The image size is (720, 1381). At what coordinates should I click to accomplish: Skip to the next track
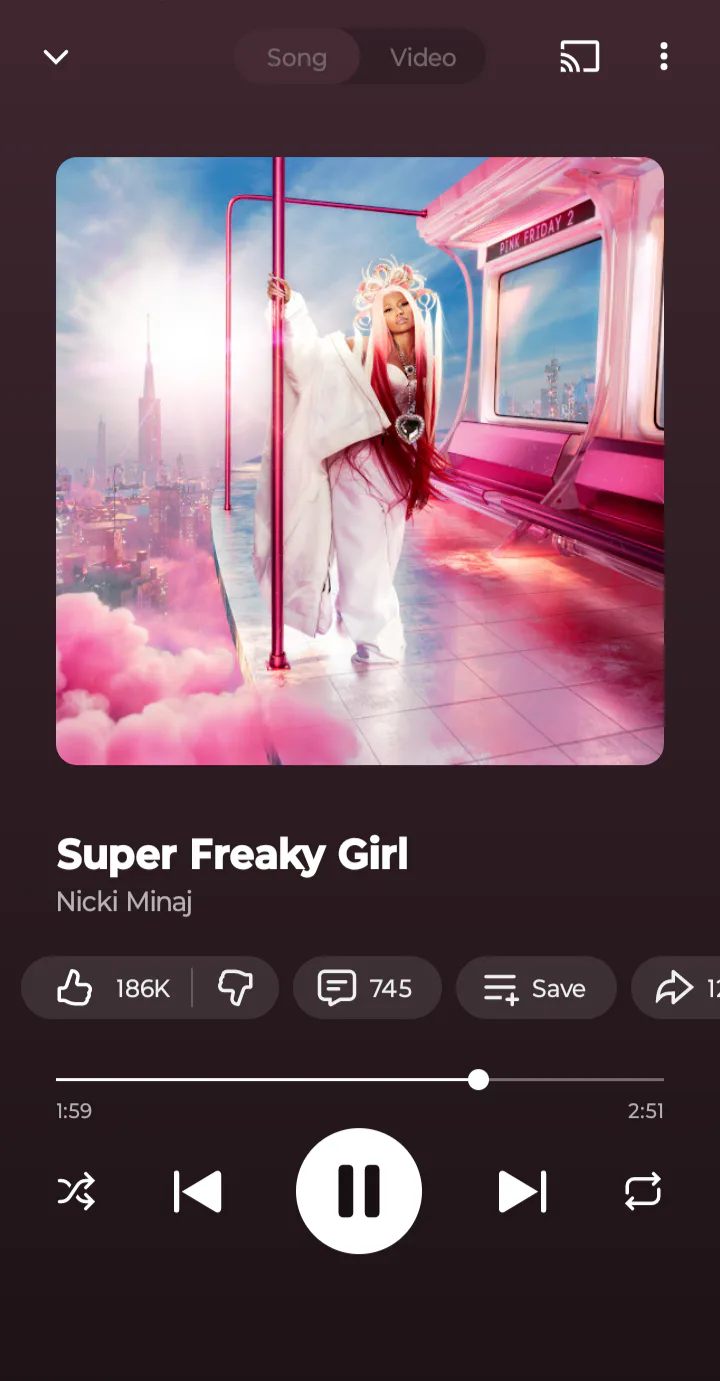(522, 1191)
